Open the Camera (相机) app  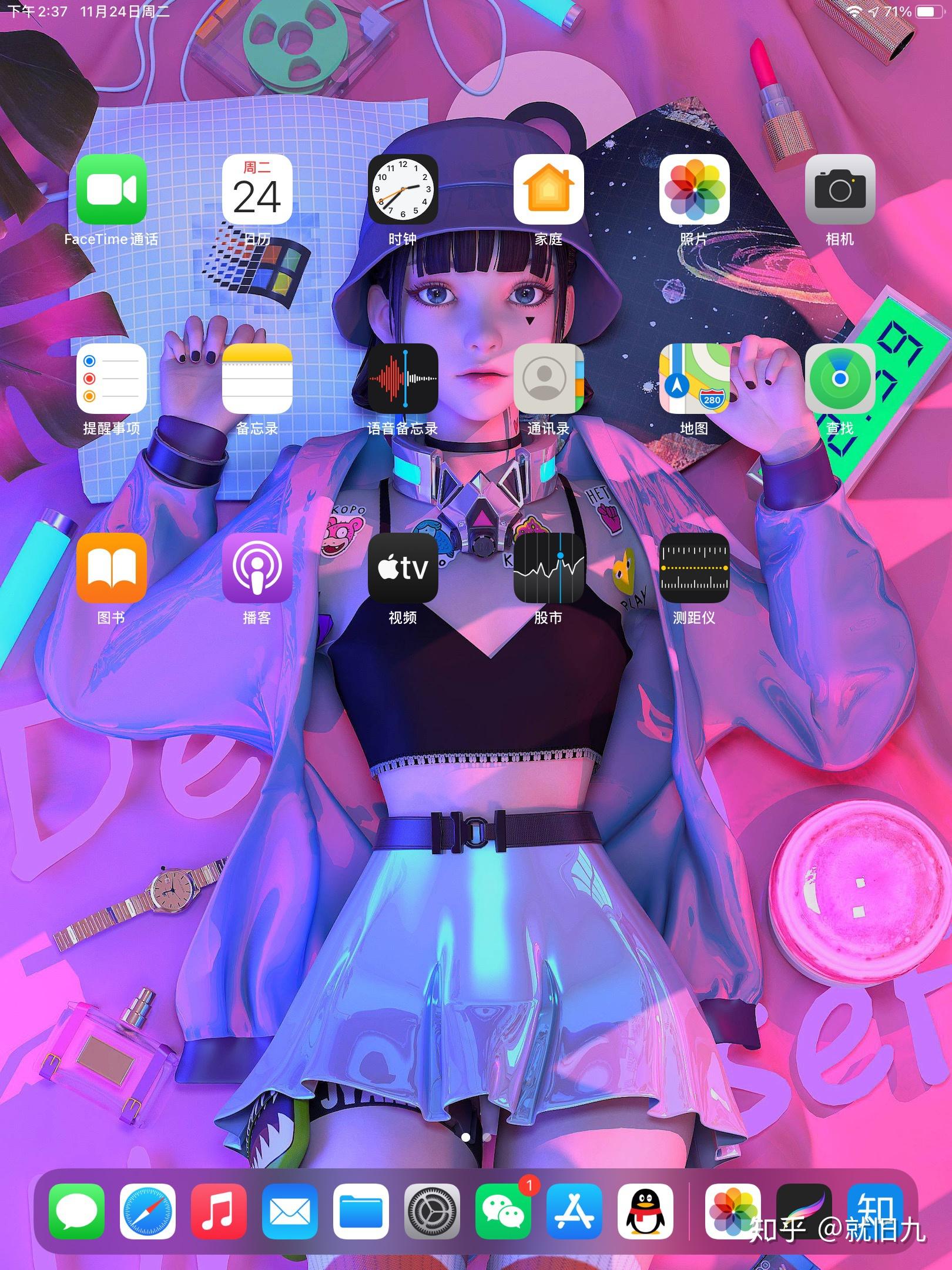840,189
